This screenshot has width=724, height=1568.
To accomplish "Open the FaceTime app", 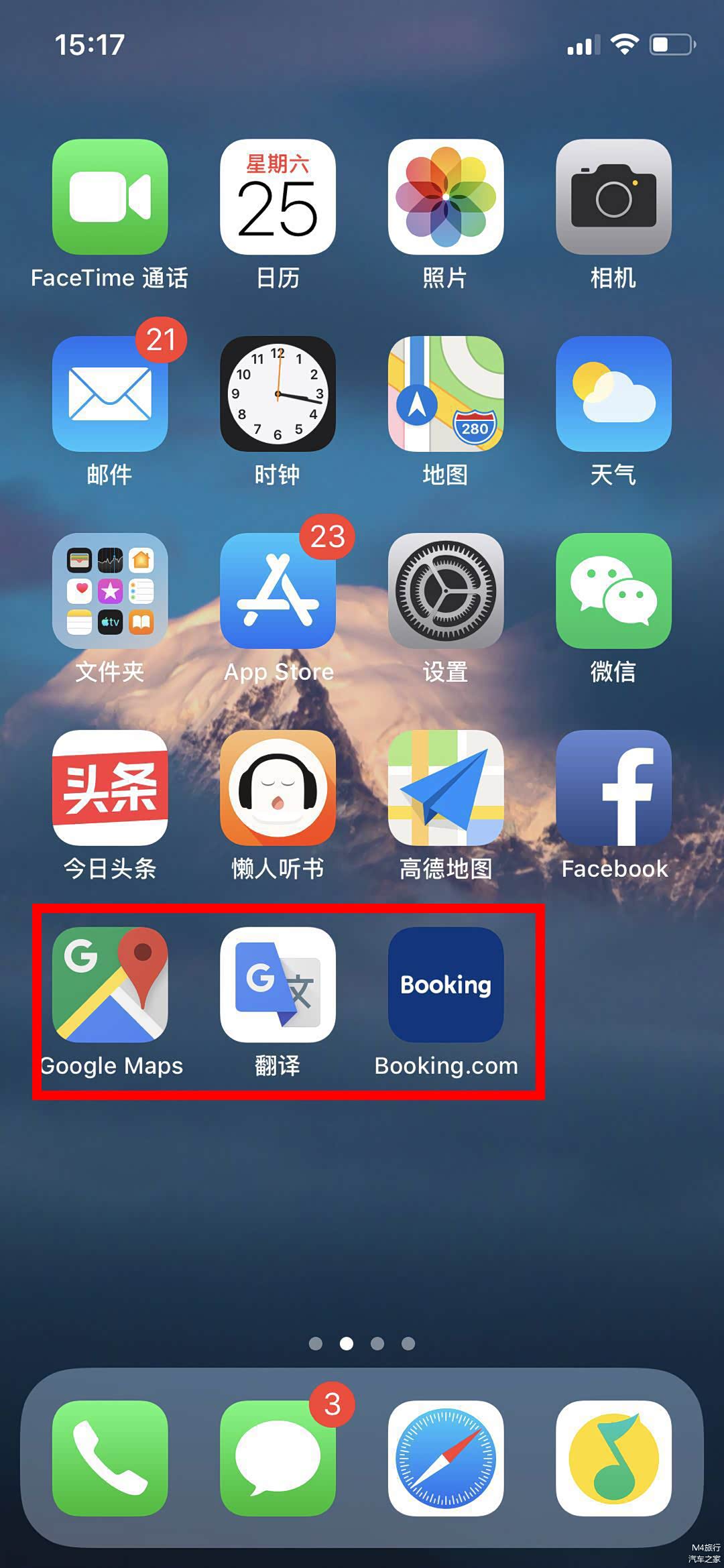I will point(110,196).
